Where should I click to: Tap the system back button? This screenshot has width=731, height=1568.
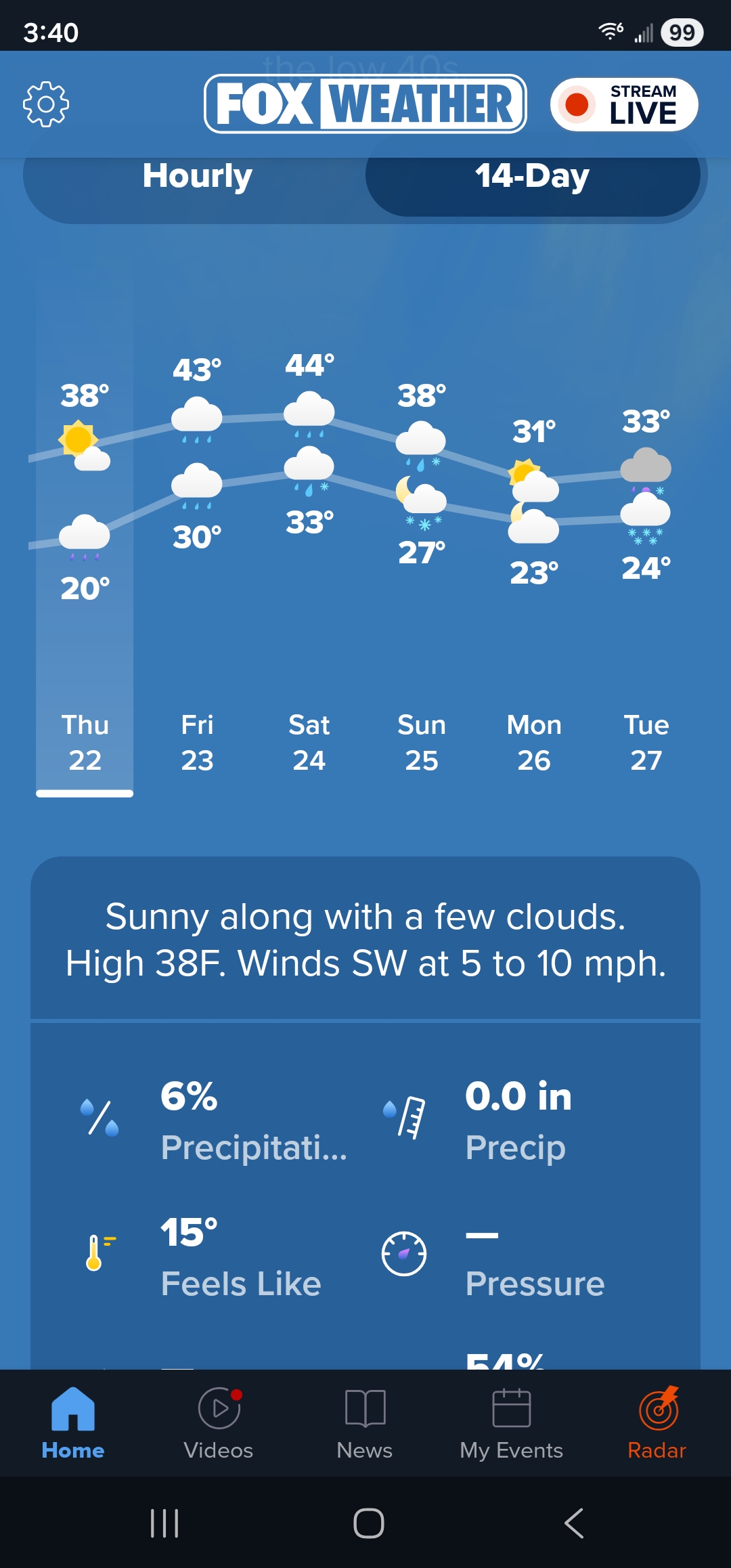(574, 1523)
